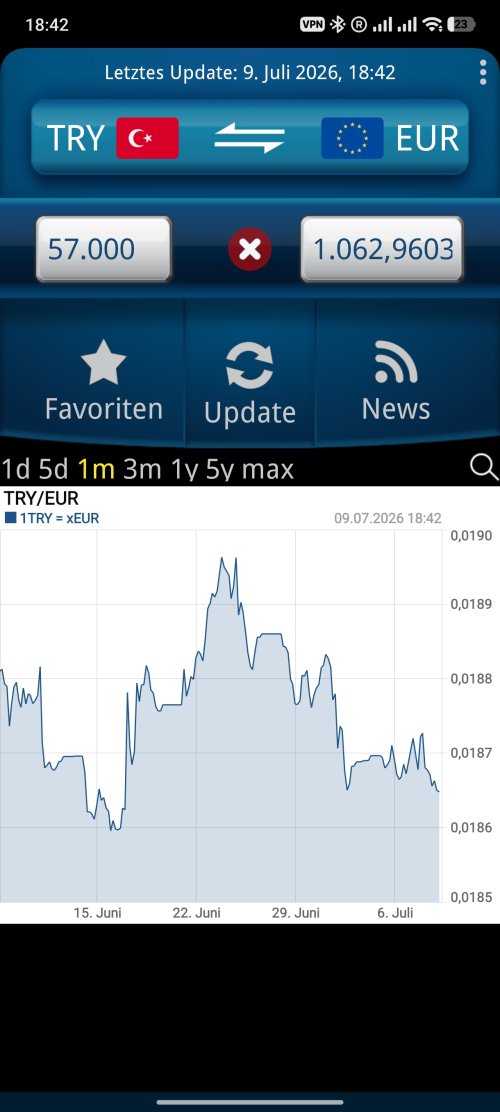Image resolution: width=500 pixels, height=1112 pixels.
Task: Open Favoriten
Action: [104, 381]
